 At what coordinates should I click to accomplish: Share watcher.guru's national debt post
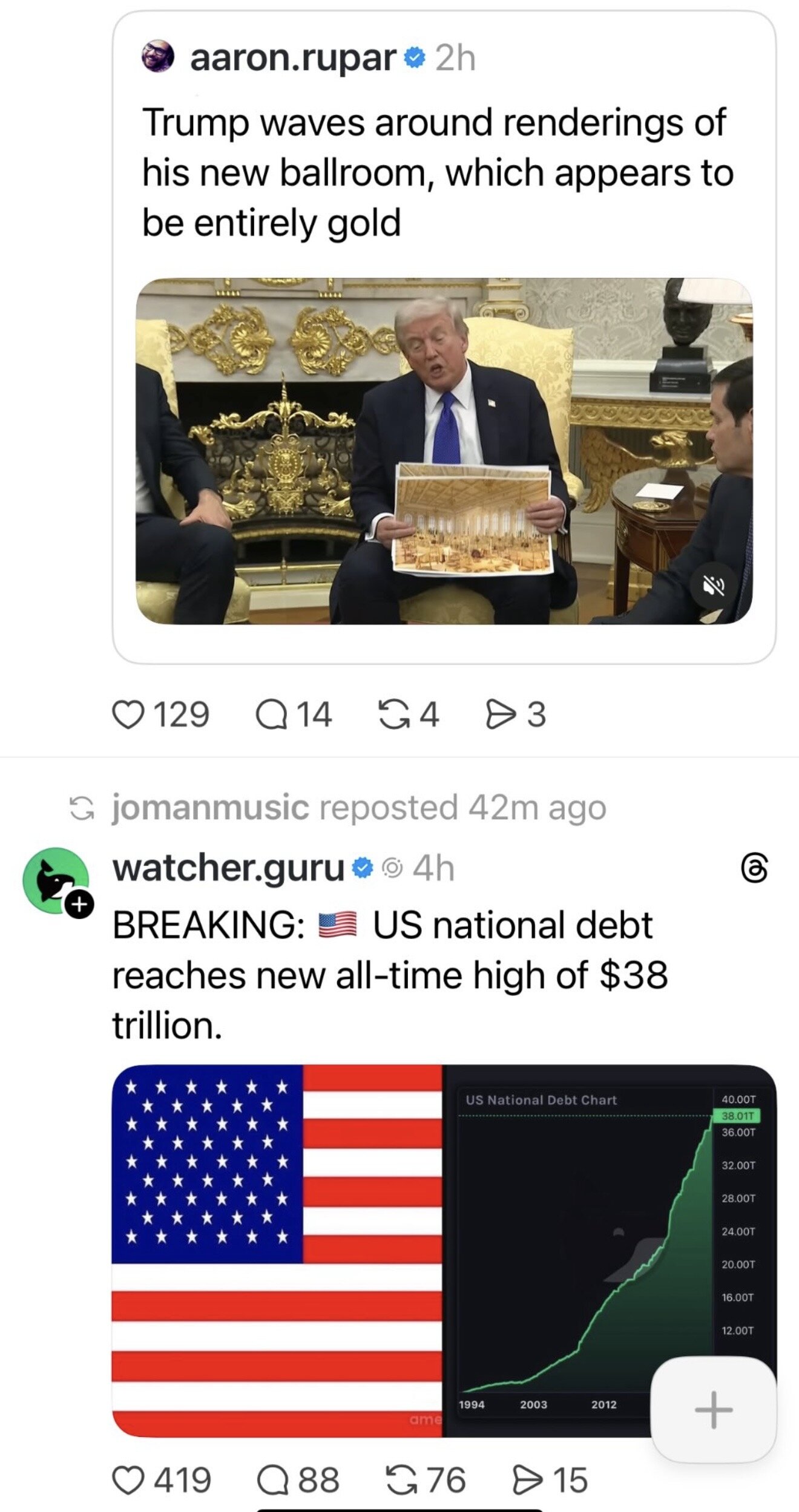[x=525, y=1480]
